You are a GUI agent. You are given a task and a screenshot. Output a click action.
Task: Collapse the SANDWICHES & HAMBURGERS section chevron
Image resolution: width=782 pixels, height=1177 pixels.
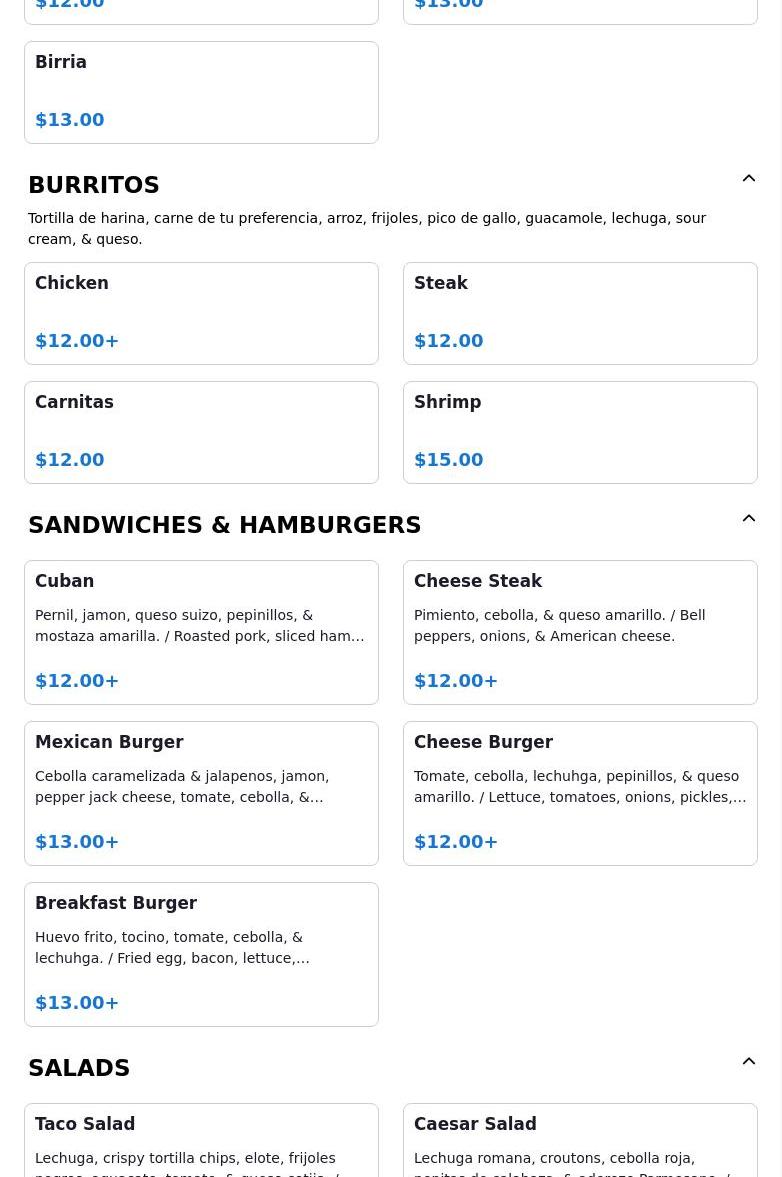click(749, 518)
